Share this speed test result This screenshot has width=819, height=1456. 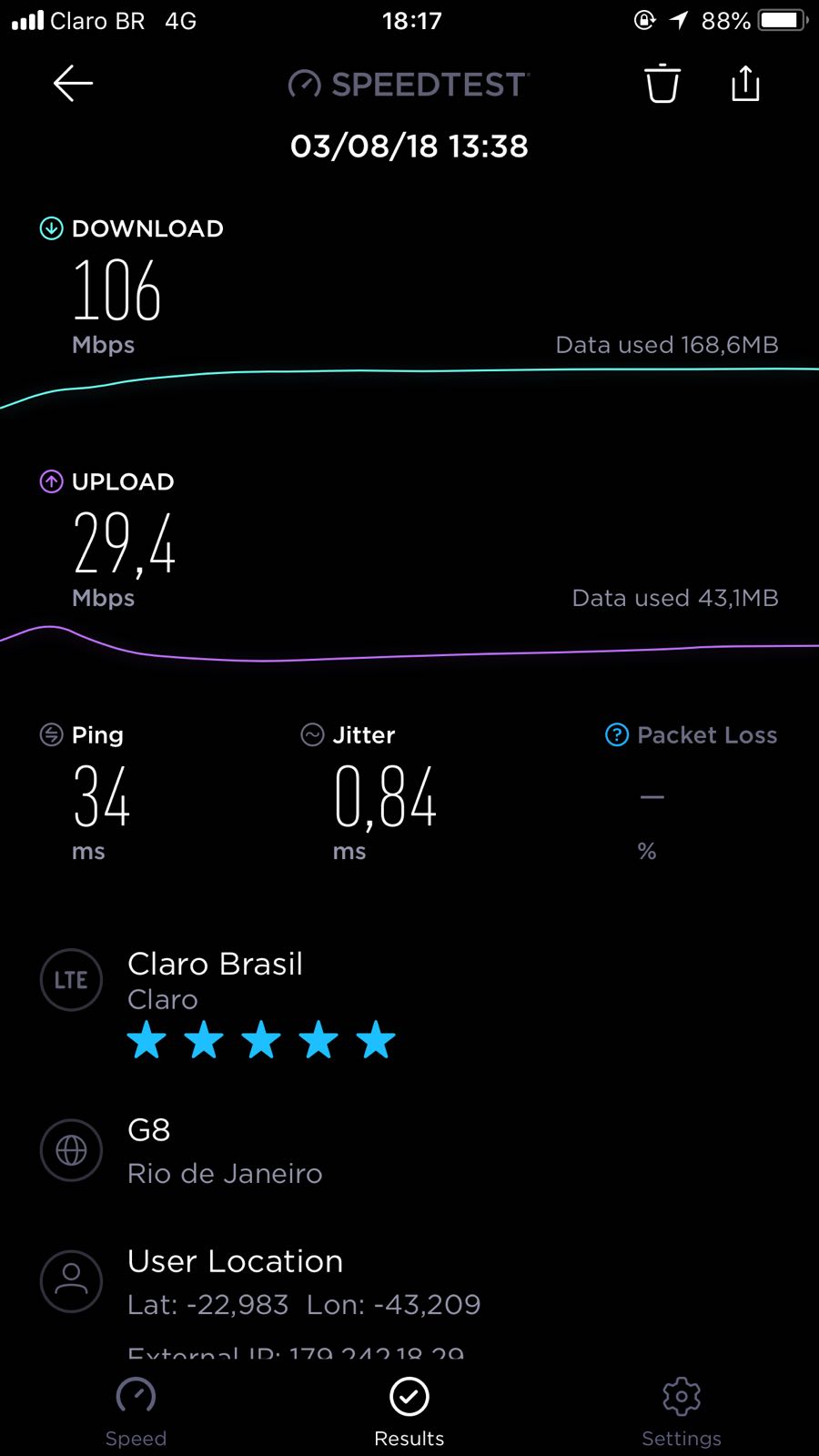tap(745, 84)
